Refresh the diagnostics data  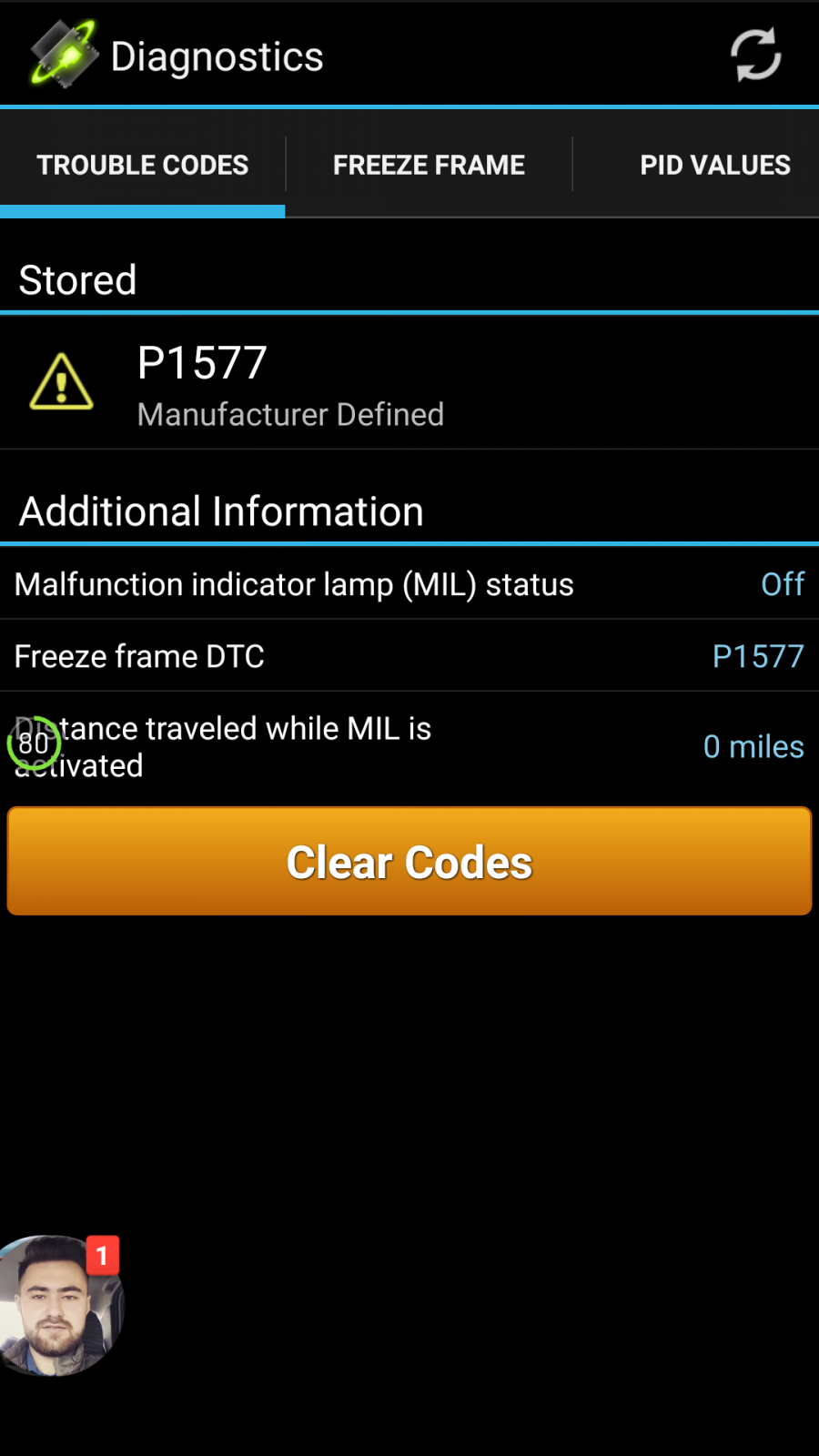click(x=755, y=56)
